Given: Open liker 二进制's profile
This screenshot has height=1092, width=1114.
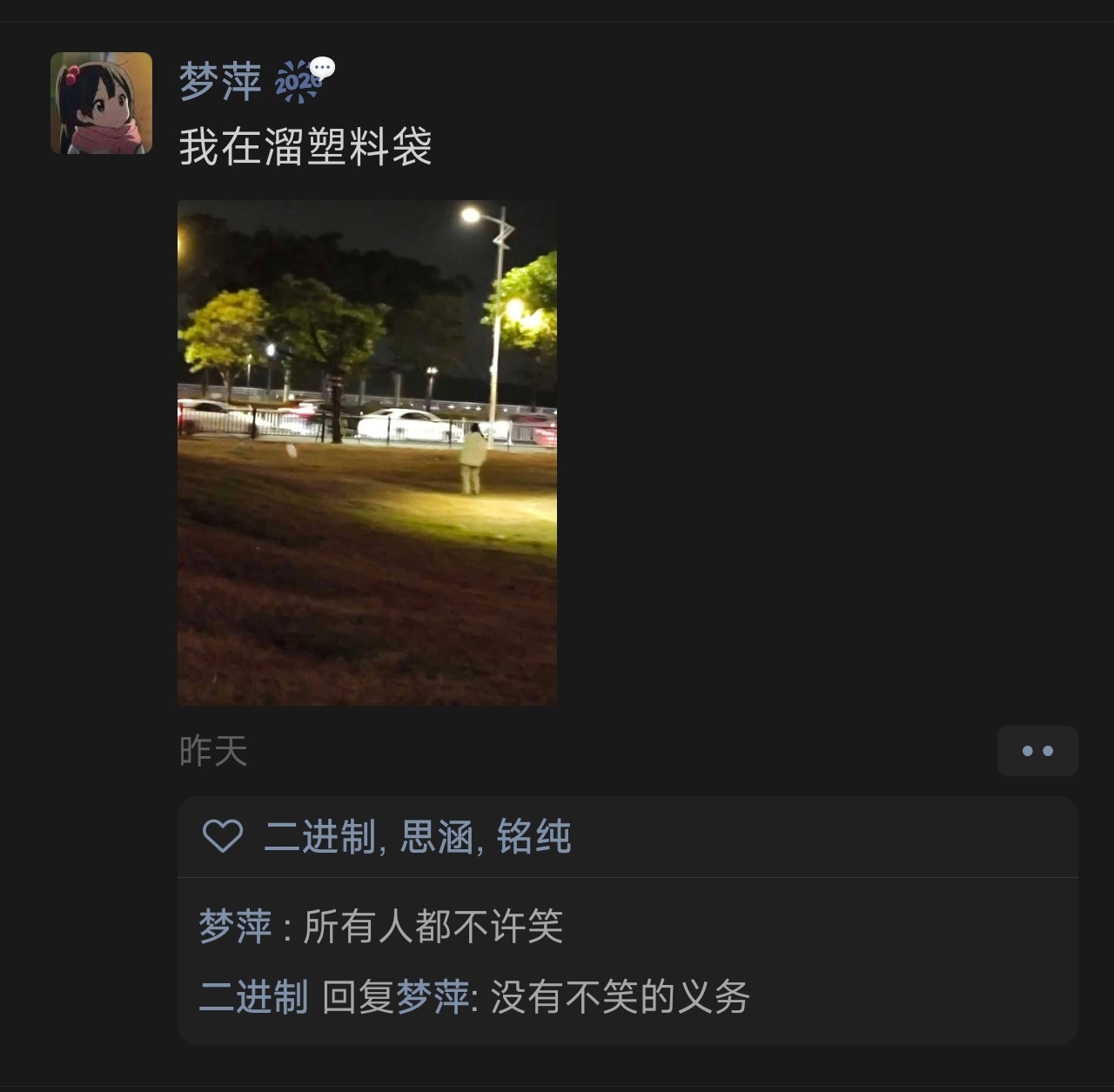Looking at the screenshot, I should point(319,837).
